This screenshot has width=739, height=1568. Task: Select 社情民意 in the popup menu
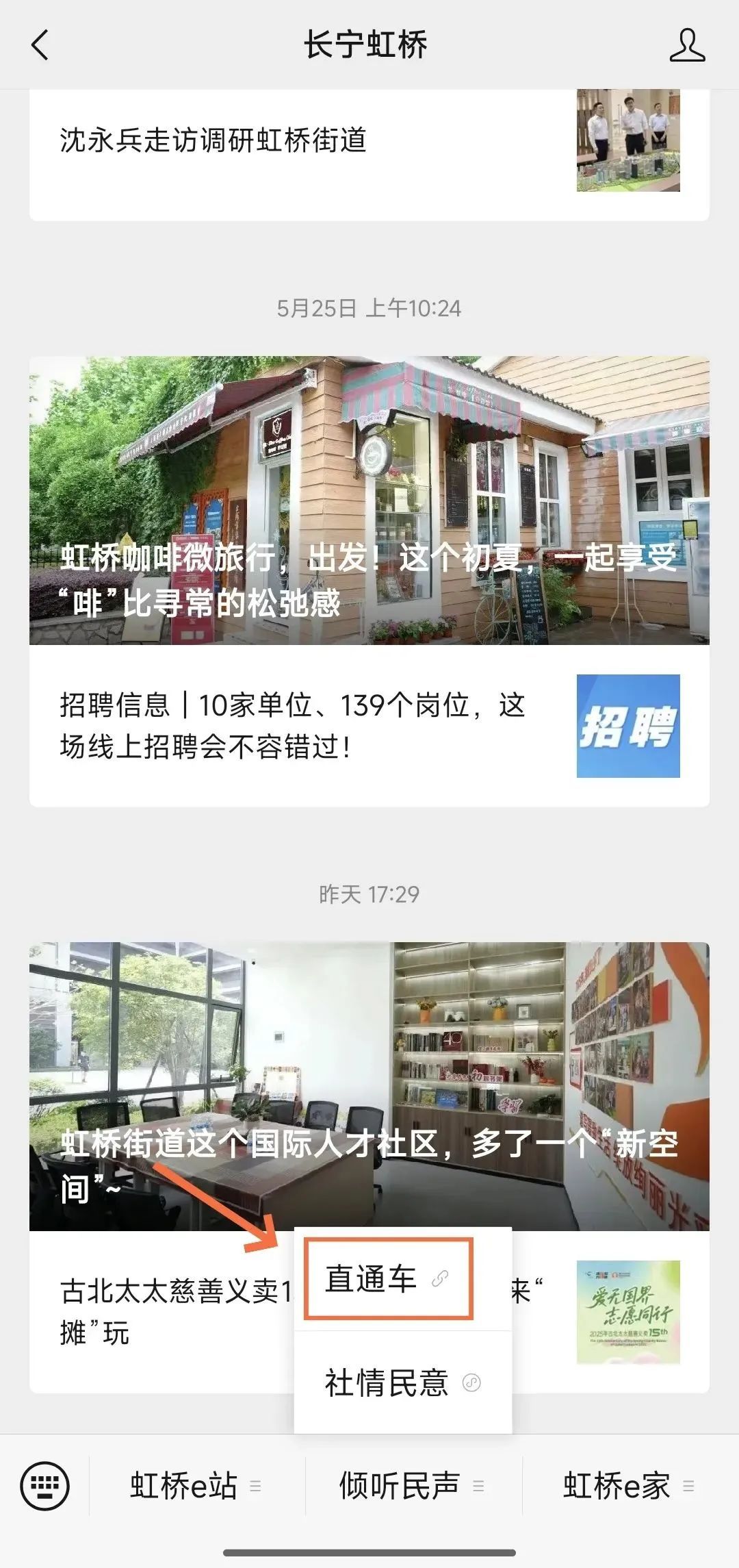(402, 1382)
